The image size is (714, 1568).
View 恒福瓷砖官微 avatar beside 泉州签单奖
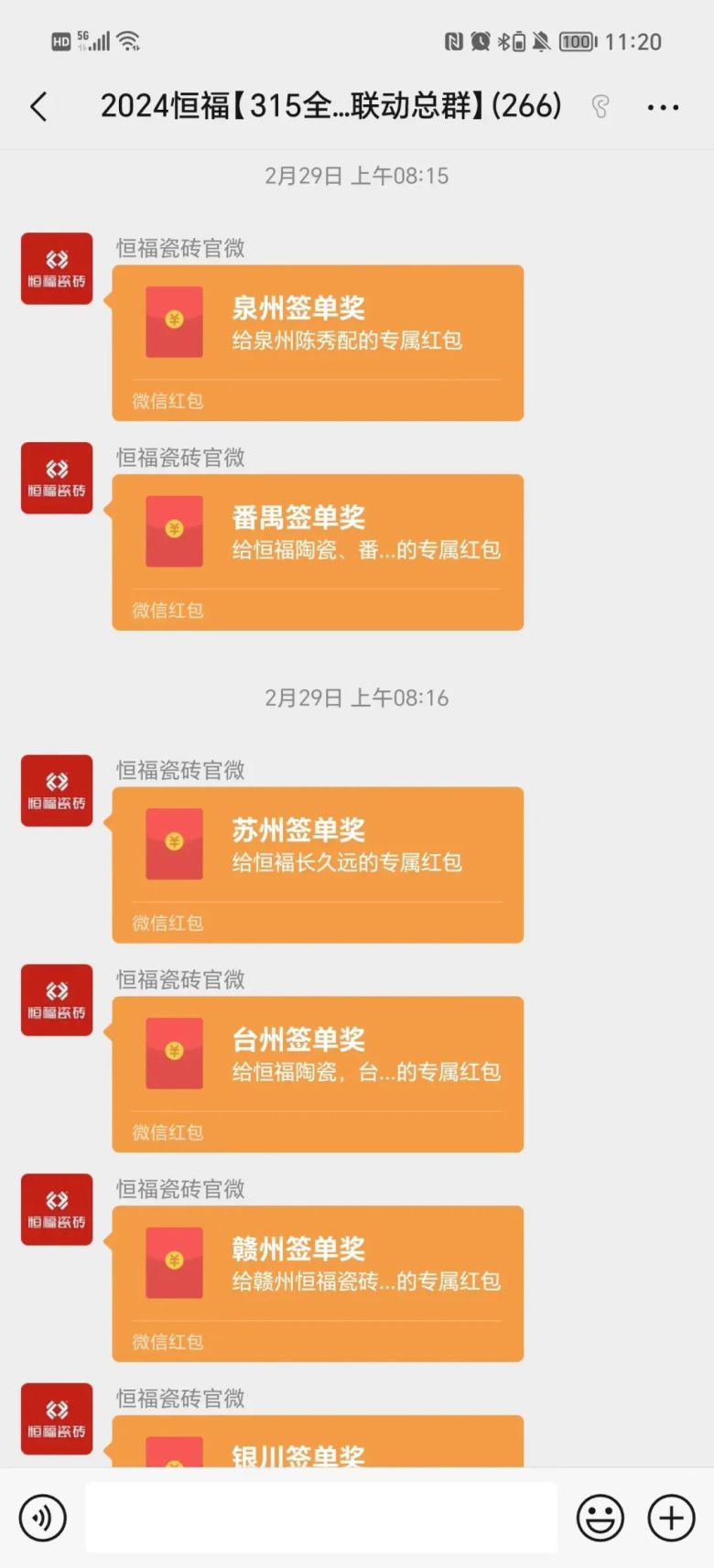[57, 268]
